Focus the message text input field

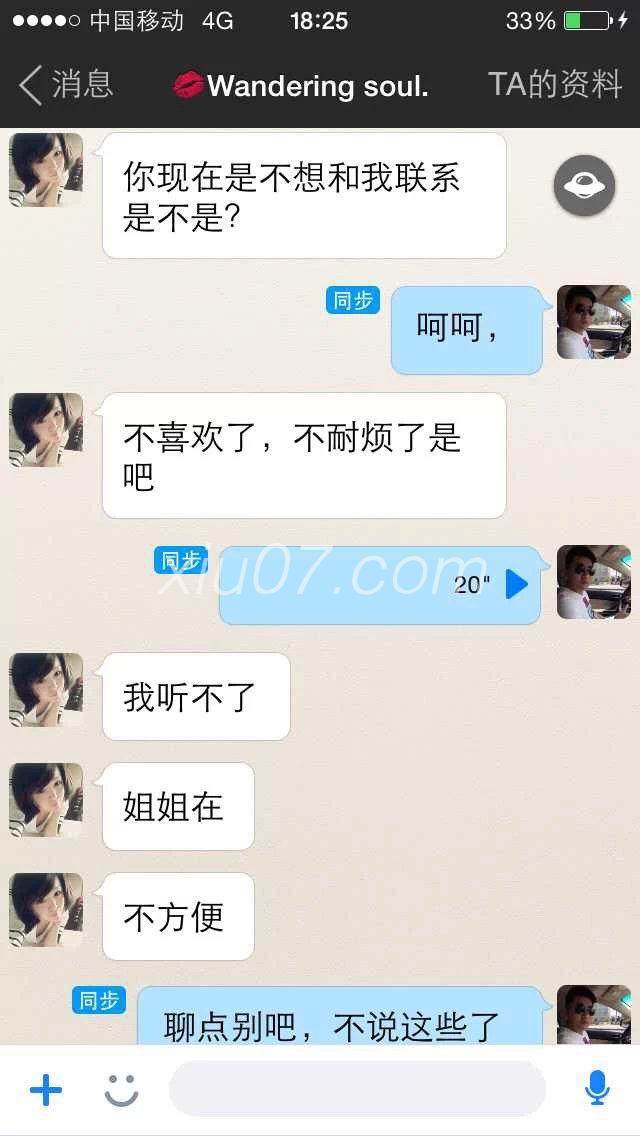357,1089
